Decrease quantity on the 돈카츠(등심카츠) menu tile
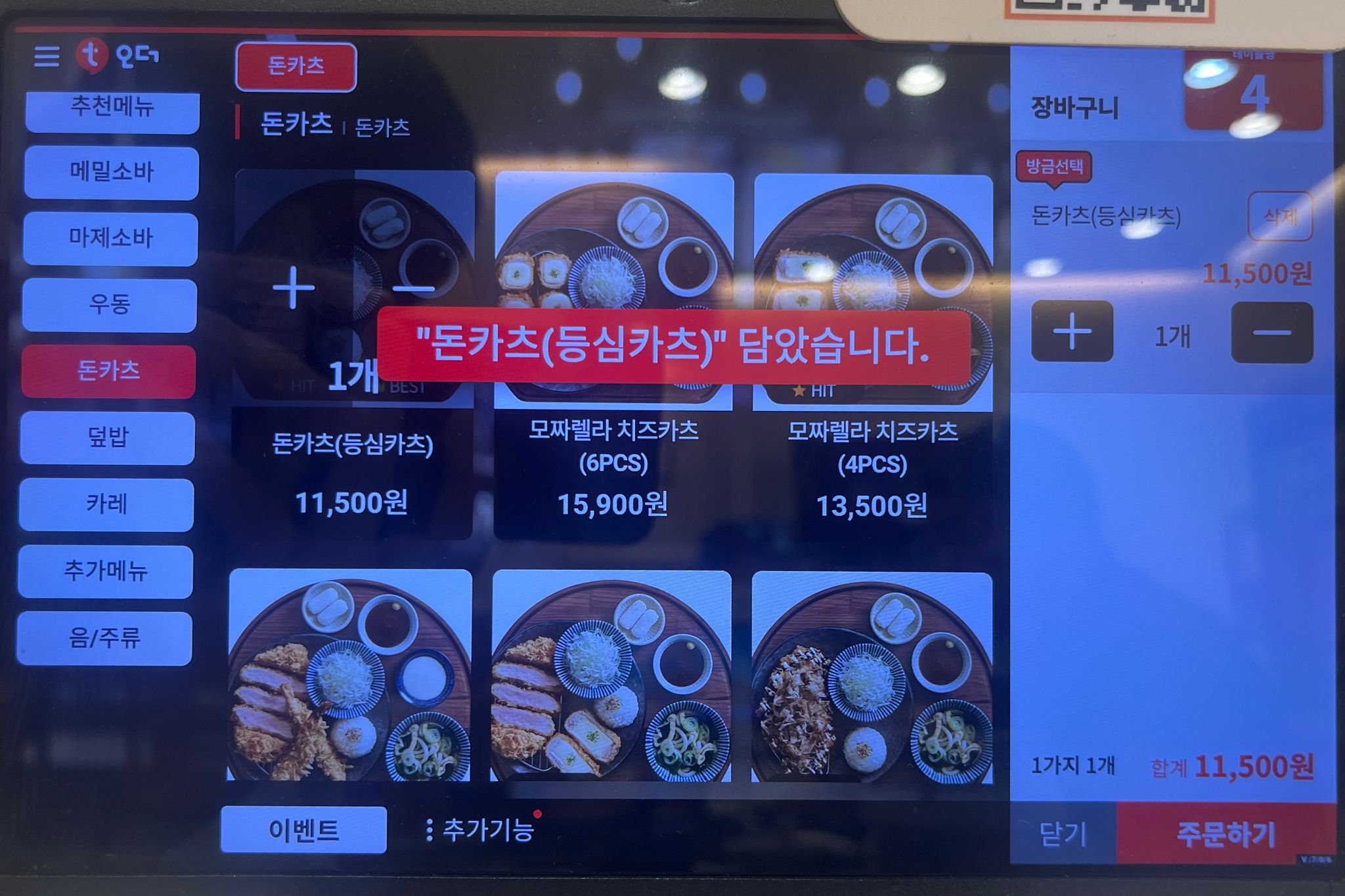1345x896 pixels. tap(414, 288)
